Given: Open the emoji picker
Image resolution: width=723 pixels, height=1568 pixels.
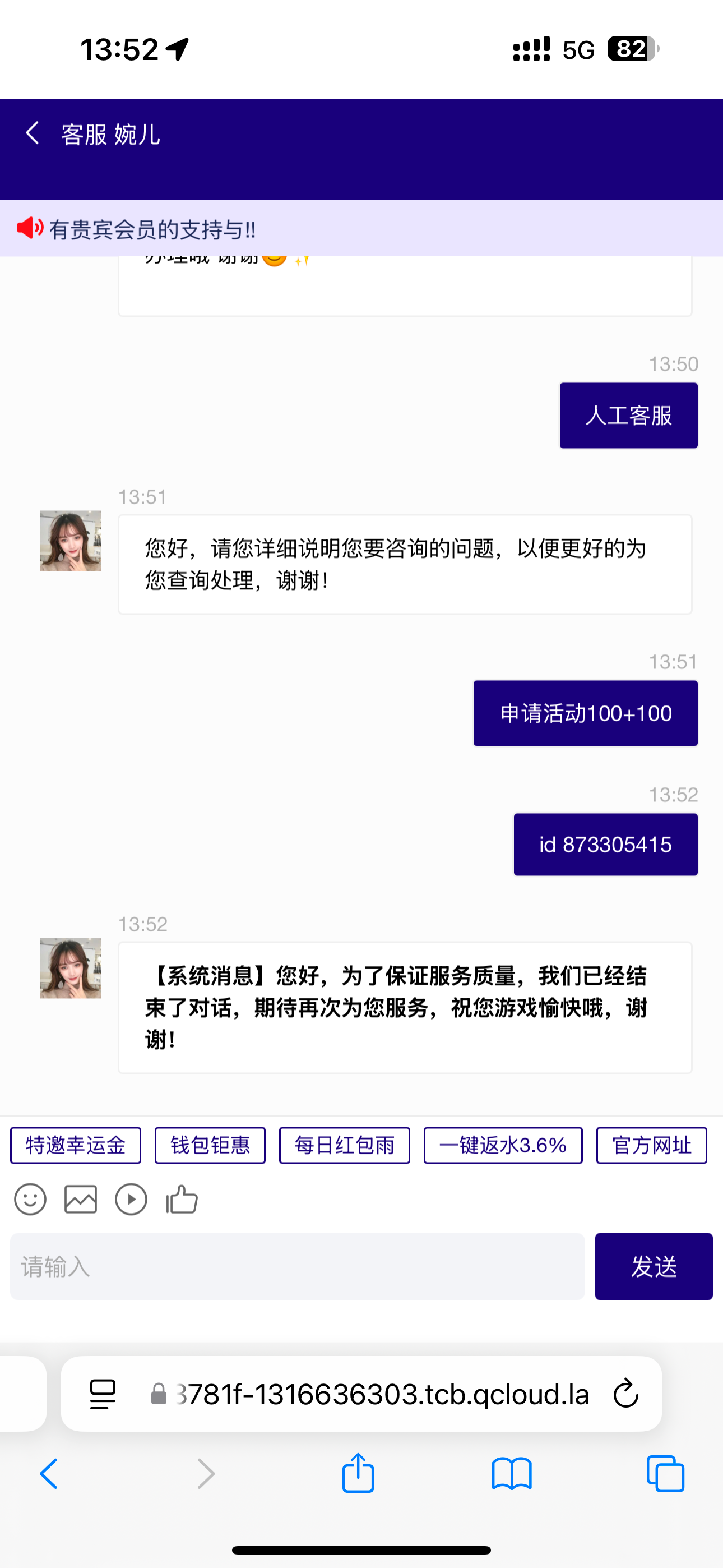Looking at the screenshot, I should tap(30, 1200).
